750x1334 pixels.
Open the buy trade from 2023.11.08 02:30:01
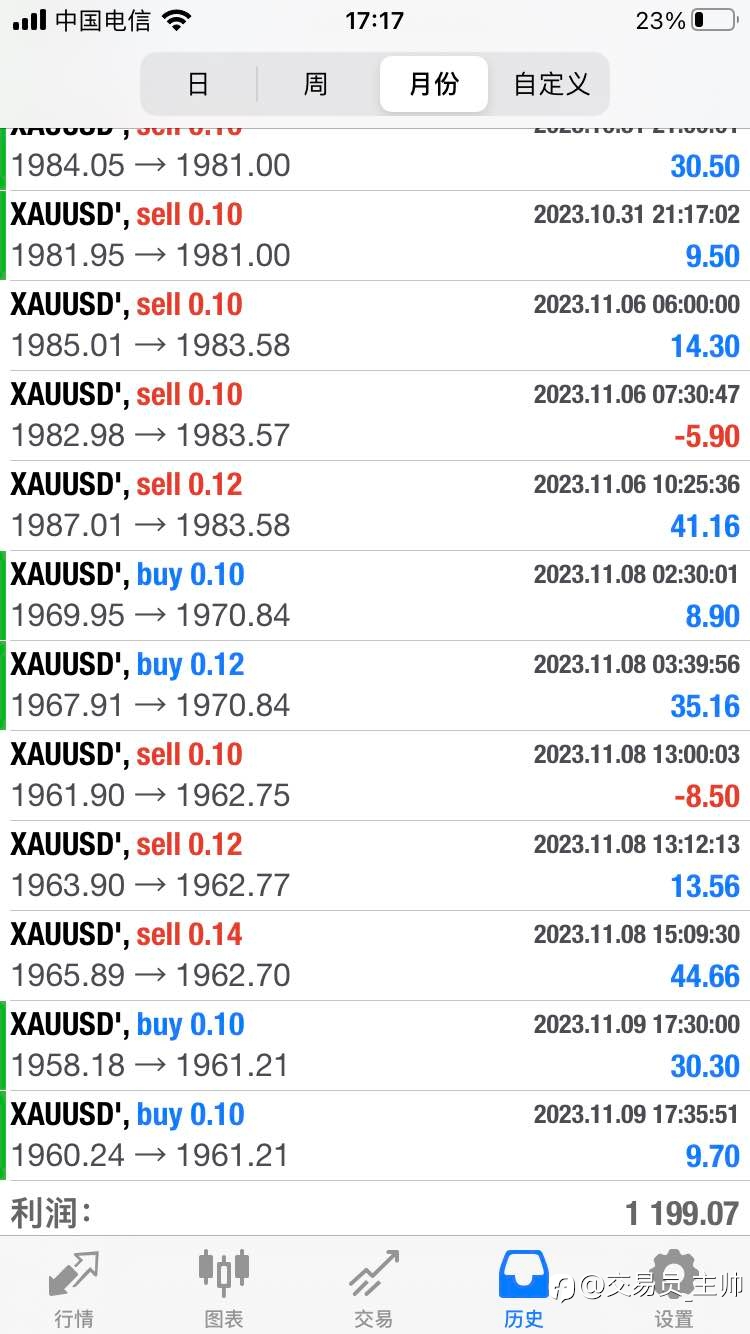pyautogui.click(x=375, y=596)
